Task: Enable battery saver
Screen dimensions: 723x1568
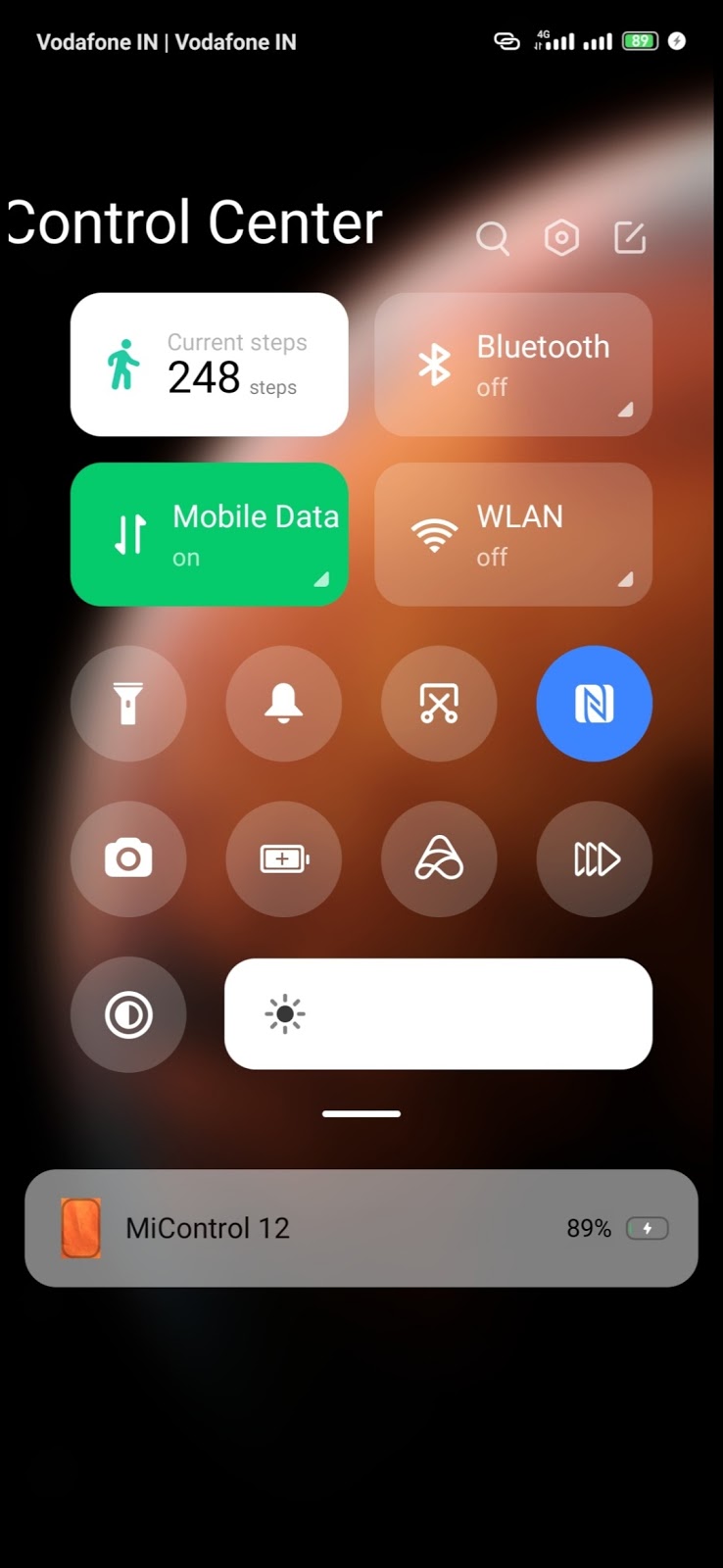Action: tap(283, 859)
